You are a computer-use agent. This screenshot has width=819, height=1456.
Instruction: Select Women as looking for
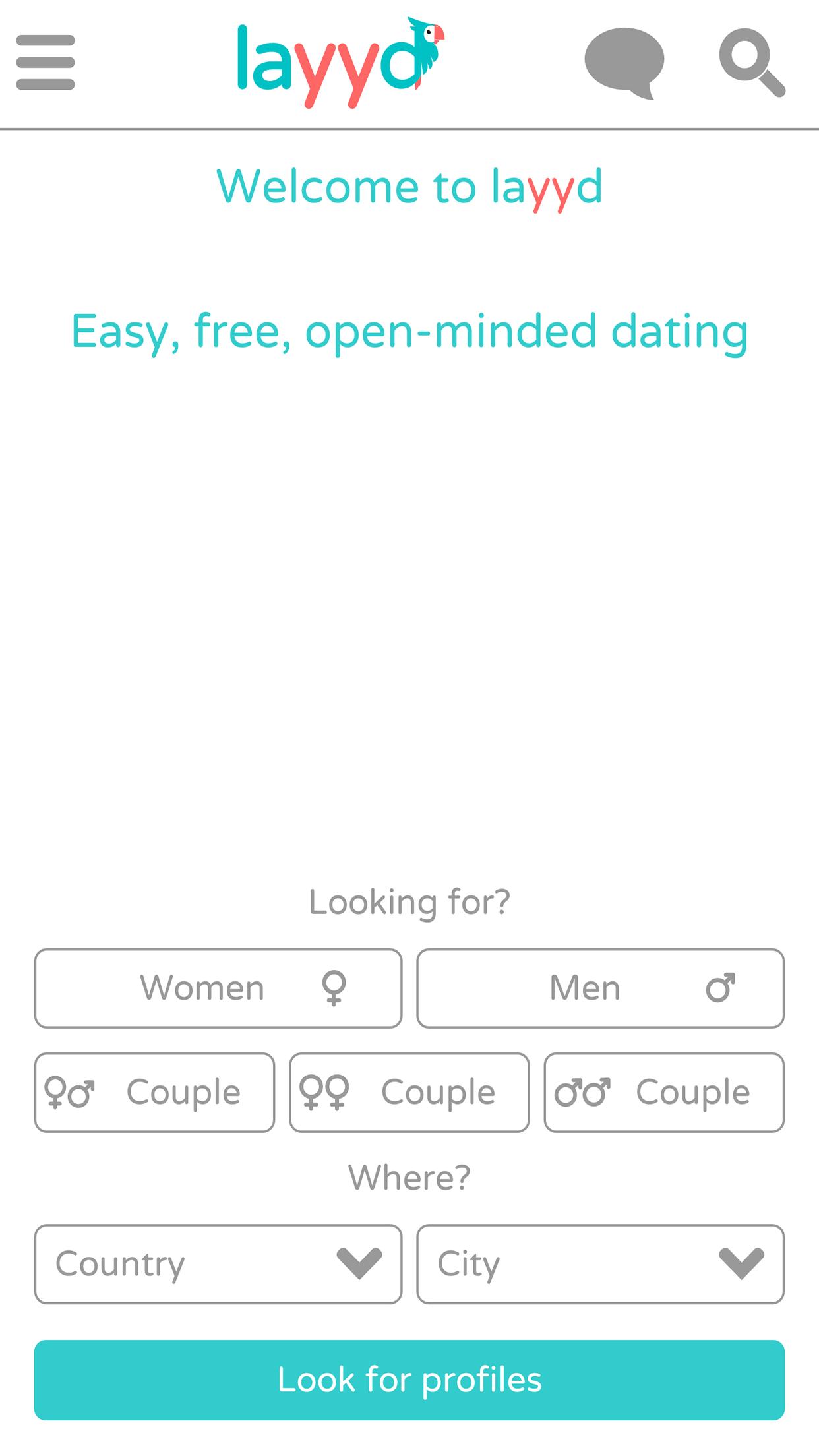[x=218, y=988]
